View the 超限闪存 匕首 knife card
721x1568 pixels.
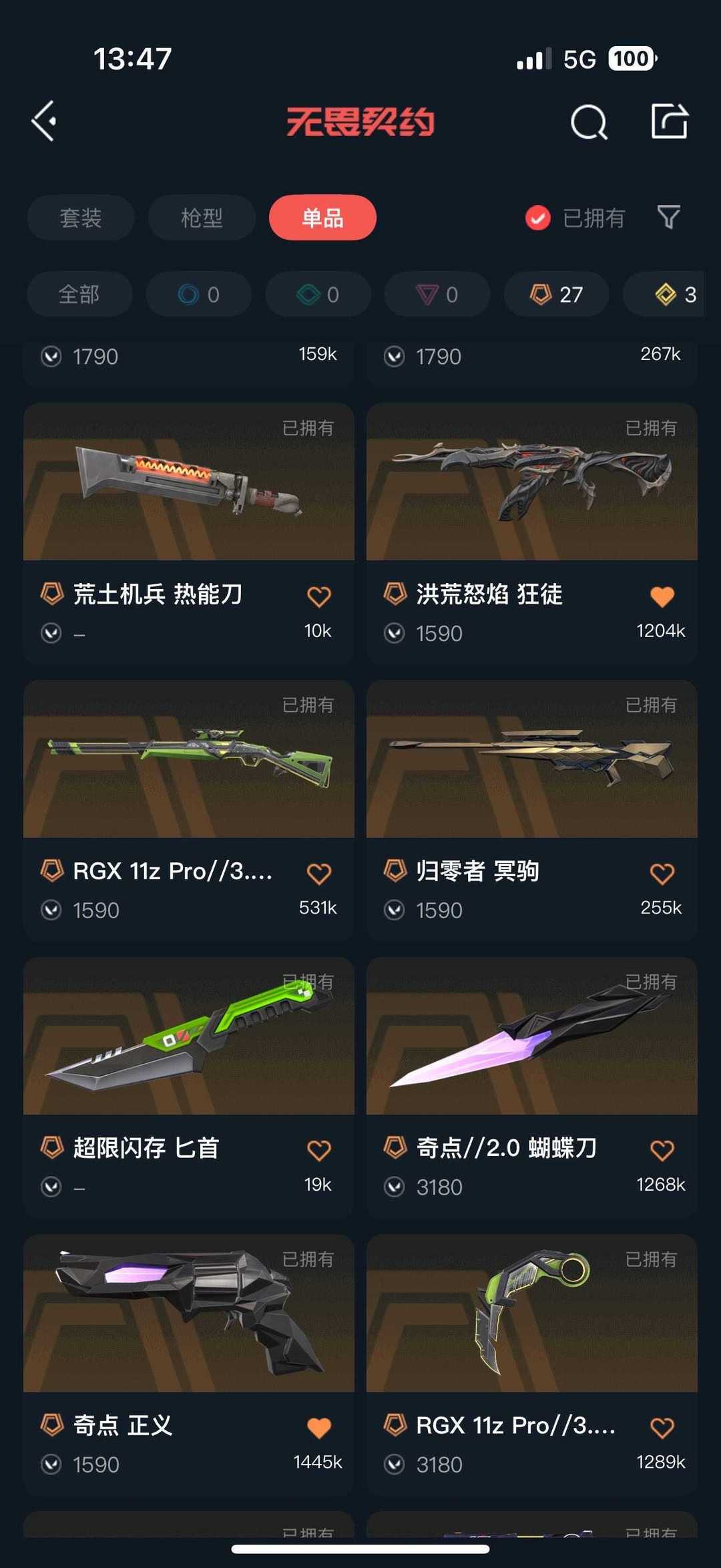click(188, 1036)
